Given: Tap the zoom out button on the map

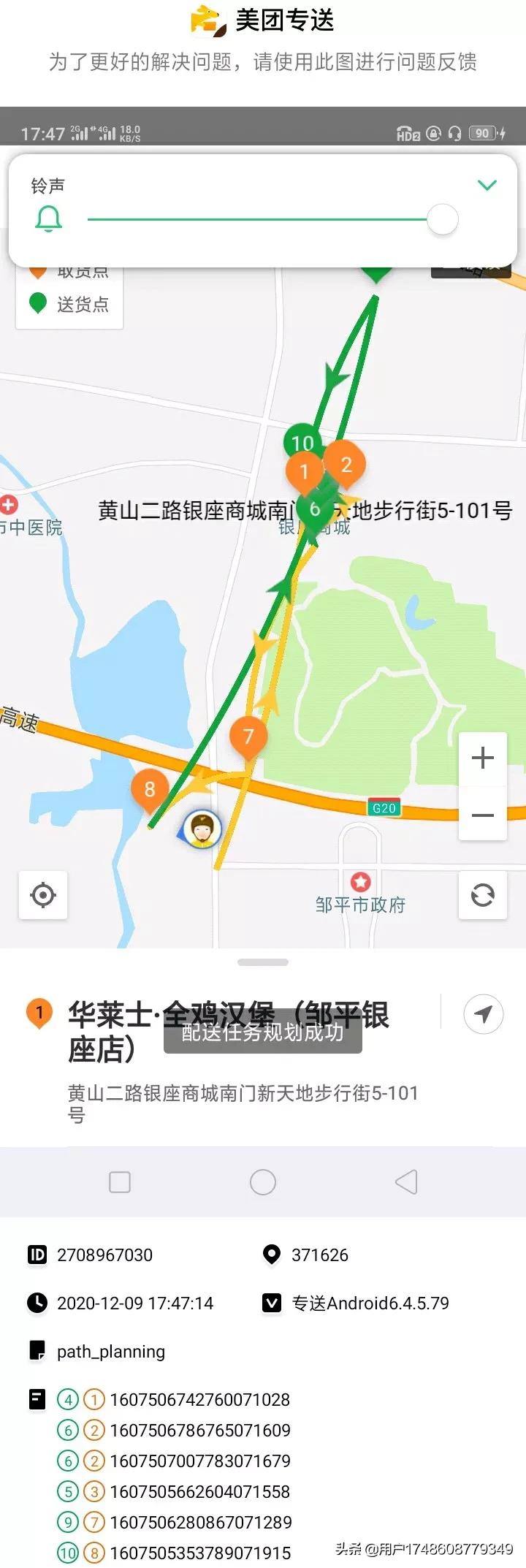Looking at the screenshot, I should (x=482, y=815).
